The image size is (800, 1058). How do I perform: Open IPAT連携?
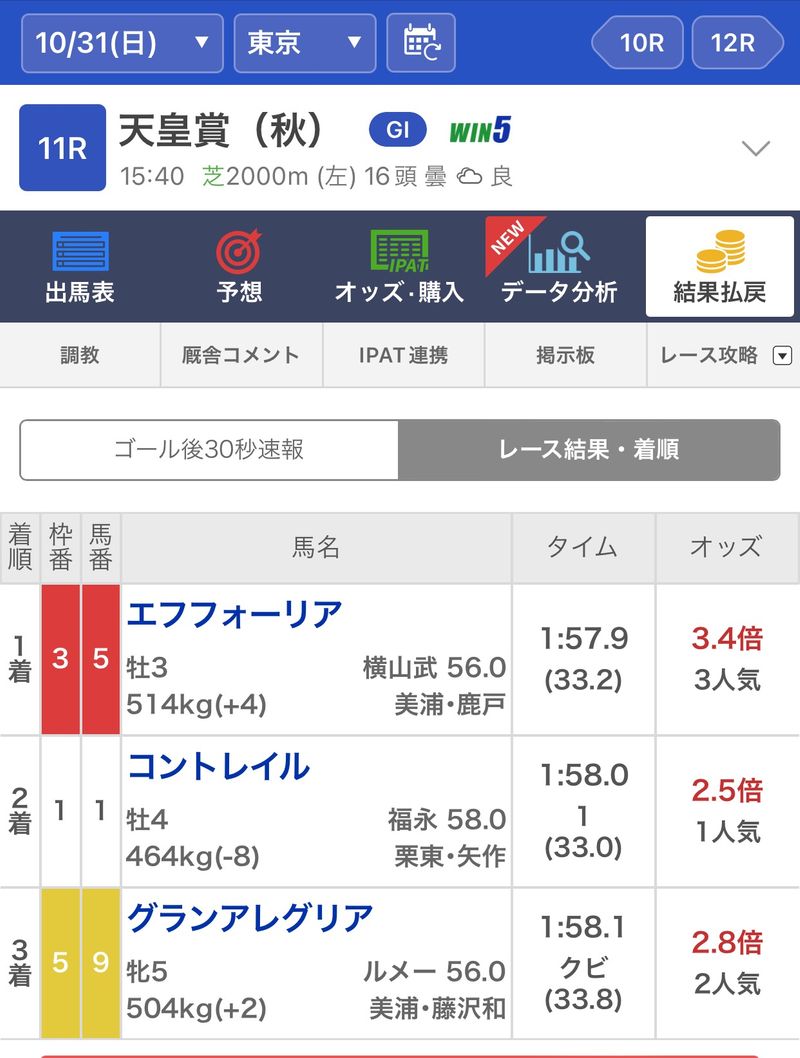(403, 355)
